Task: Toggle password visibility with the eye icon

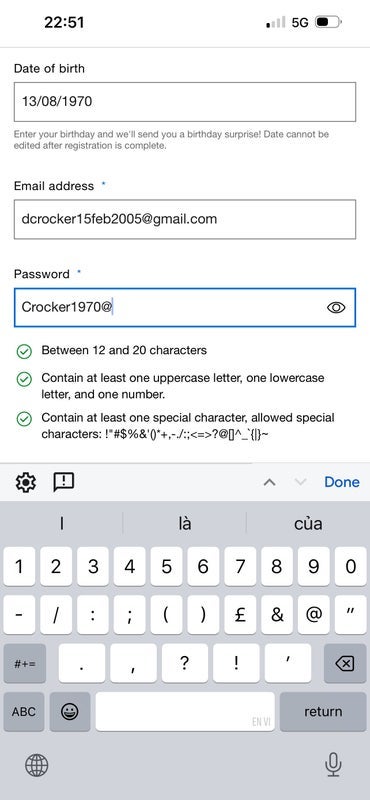Action: [336, 307]
